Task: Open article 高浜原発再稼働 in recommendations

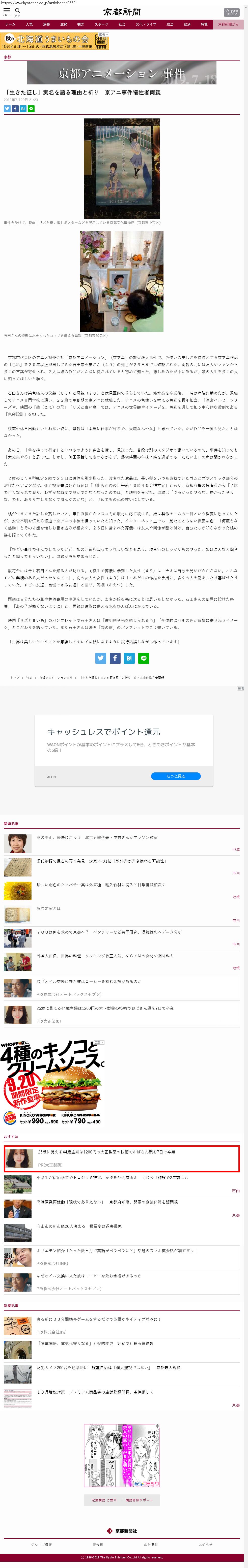Action: tap(107, 1202)
